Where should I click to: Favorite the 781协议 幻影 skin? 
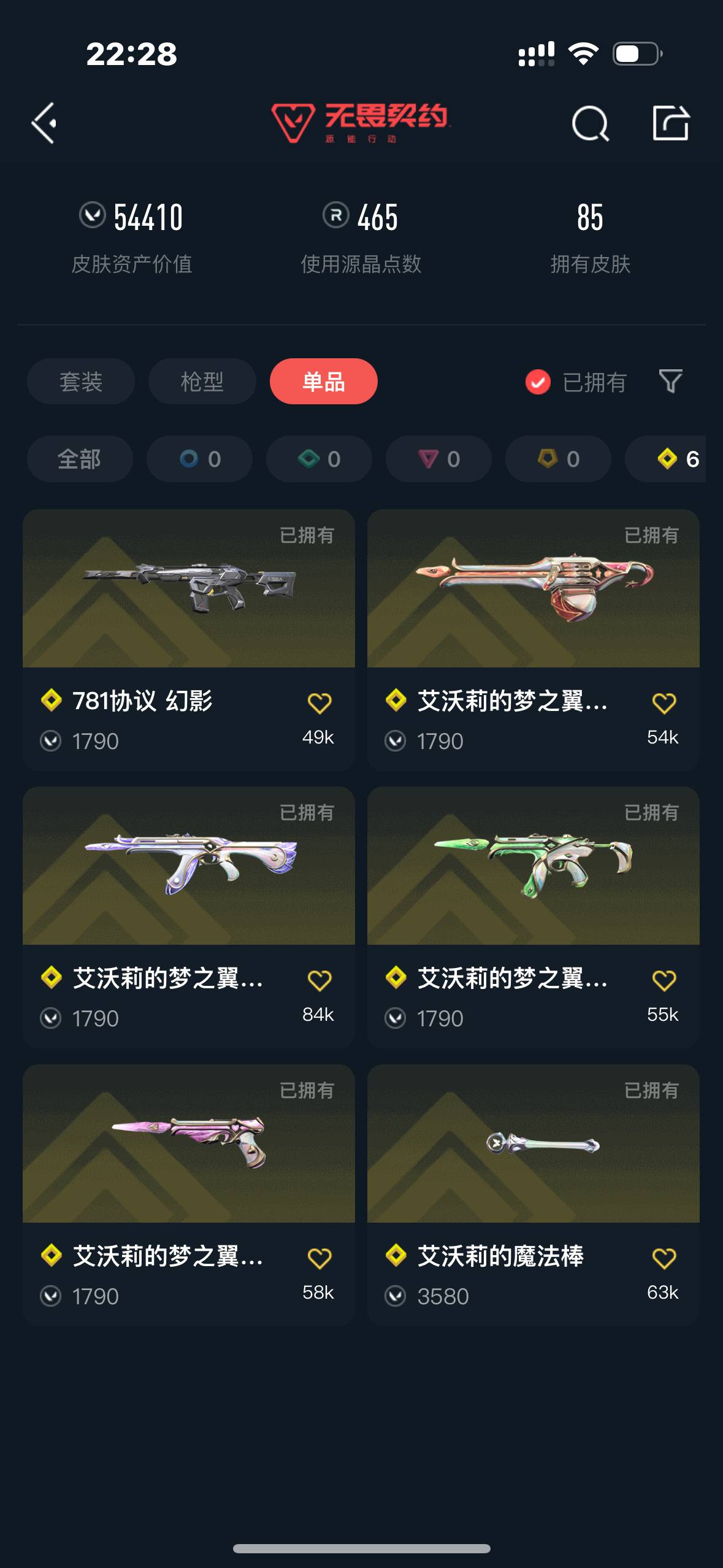coord(321,704)
